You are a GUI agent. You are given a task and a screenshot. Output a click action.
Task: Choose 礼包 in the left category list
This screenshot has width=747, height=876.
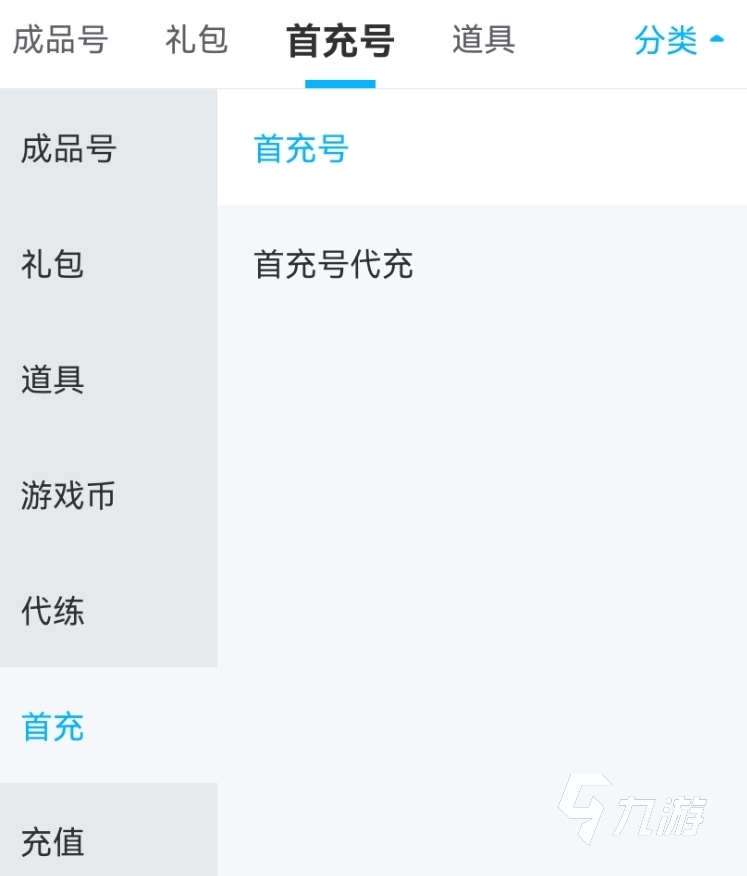(52, 265)
